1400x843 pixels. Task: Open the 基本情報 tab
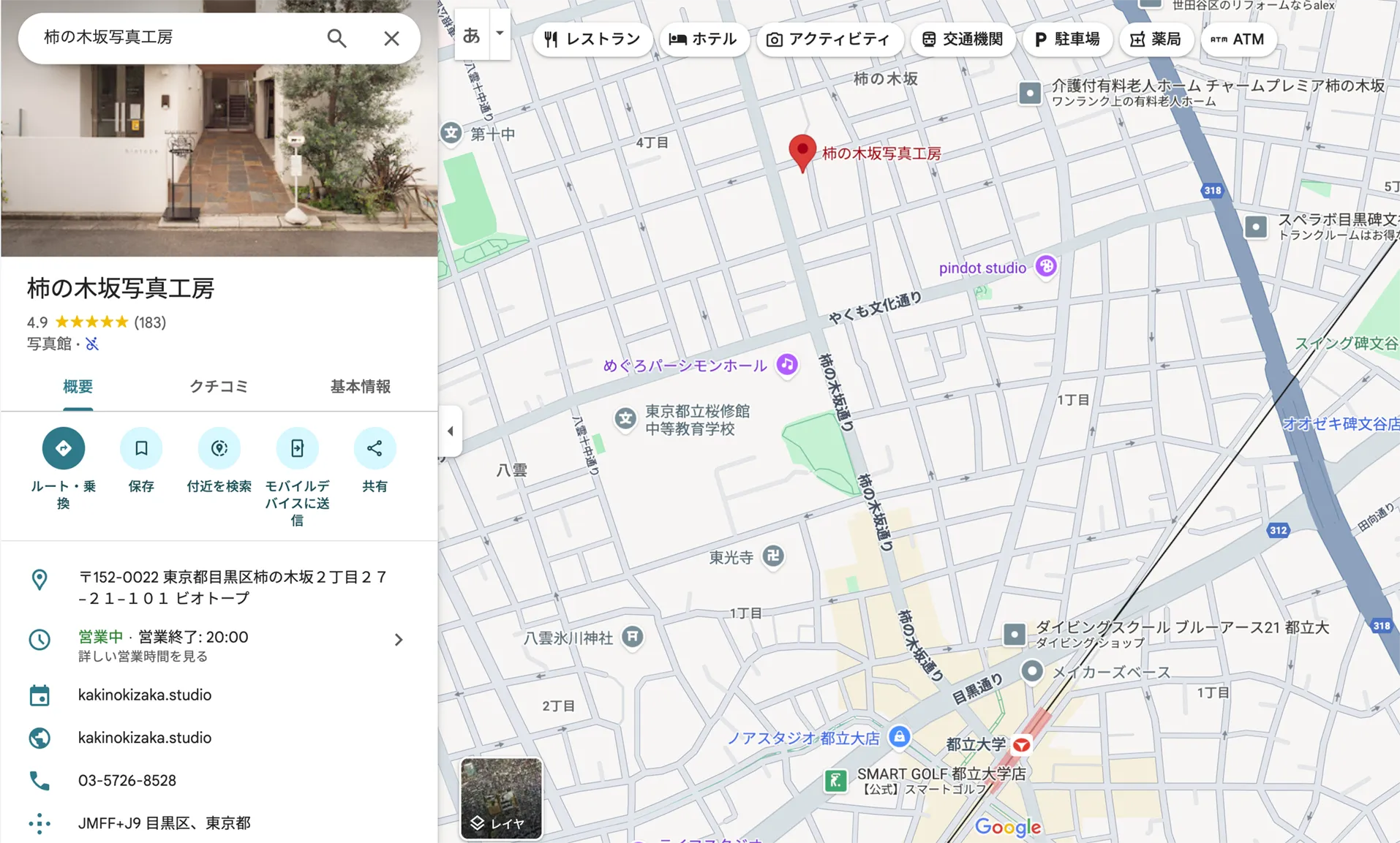(x=360, y=386)
